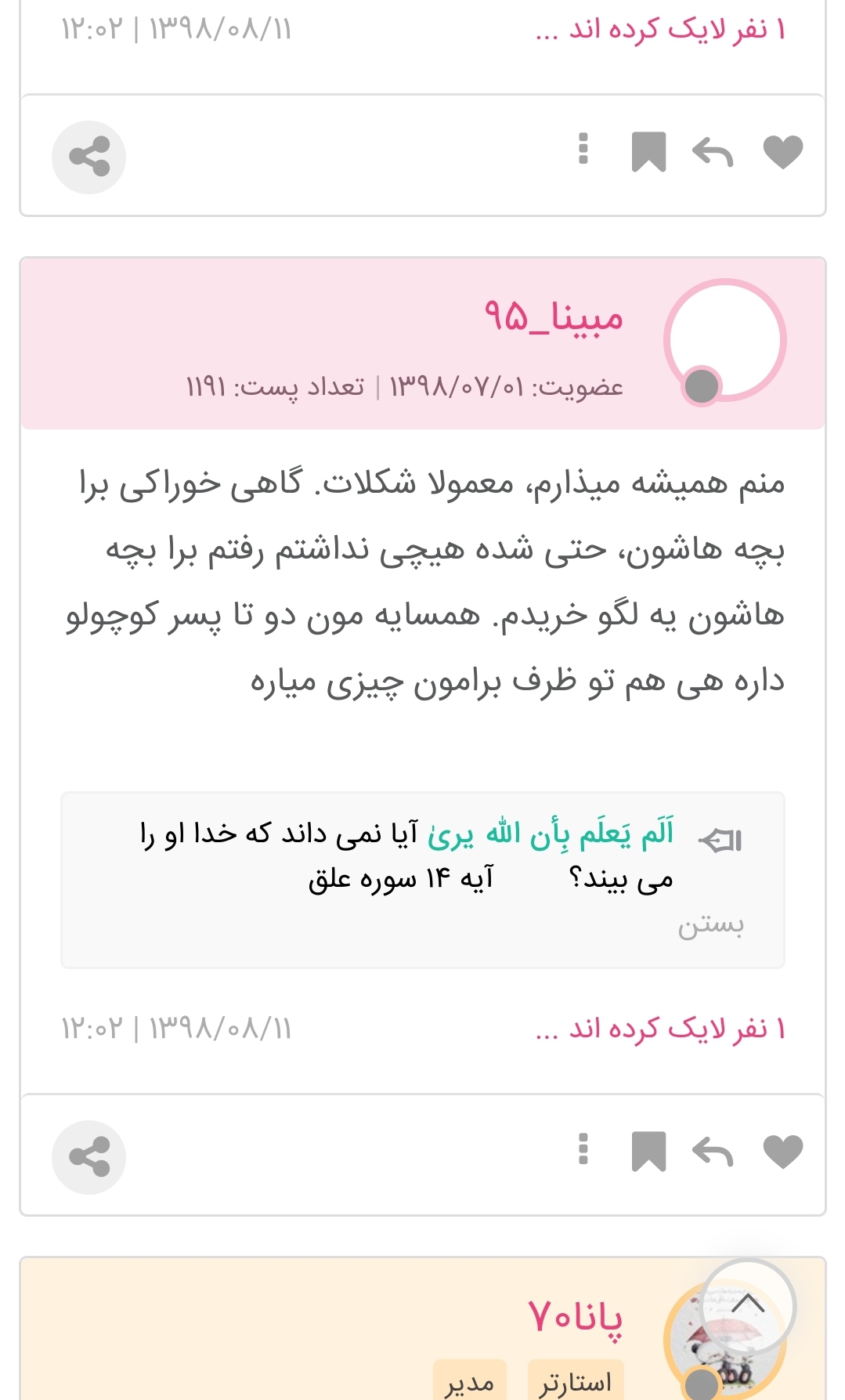Open the overflow menu of top post
The width and height of the screenshot is (845, 1400).
pos(583,149)
